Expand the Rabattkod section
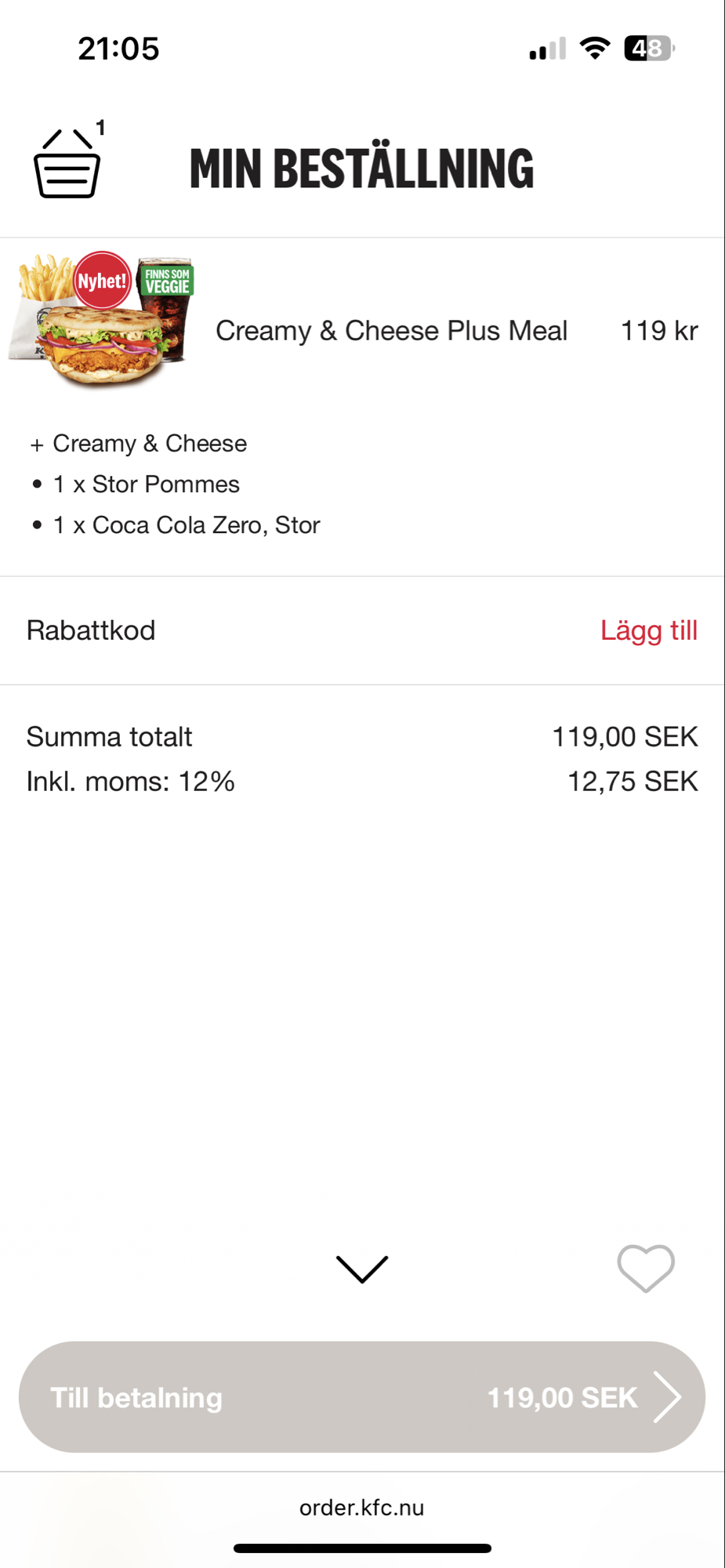 [x=90, y=630]
